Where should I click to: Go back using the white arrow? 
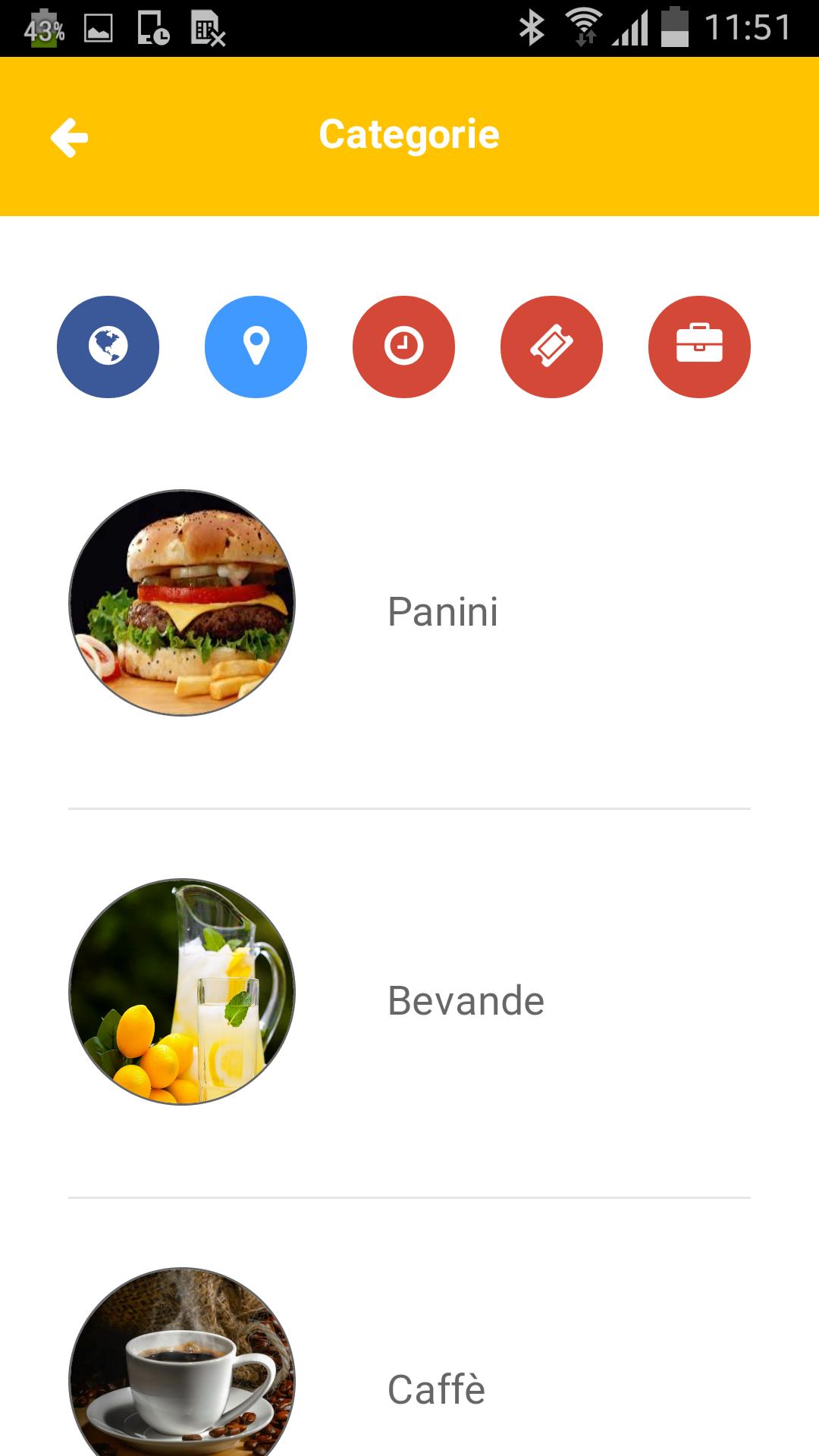click(70, 137)
